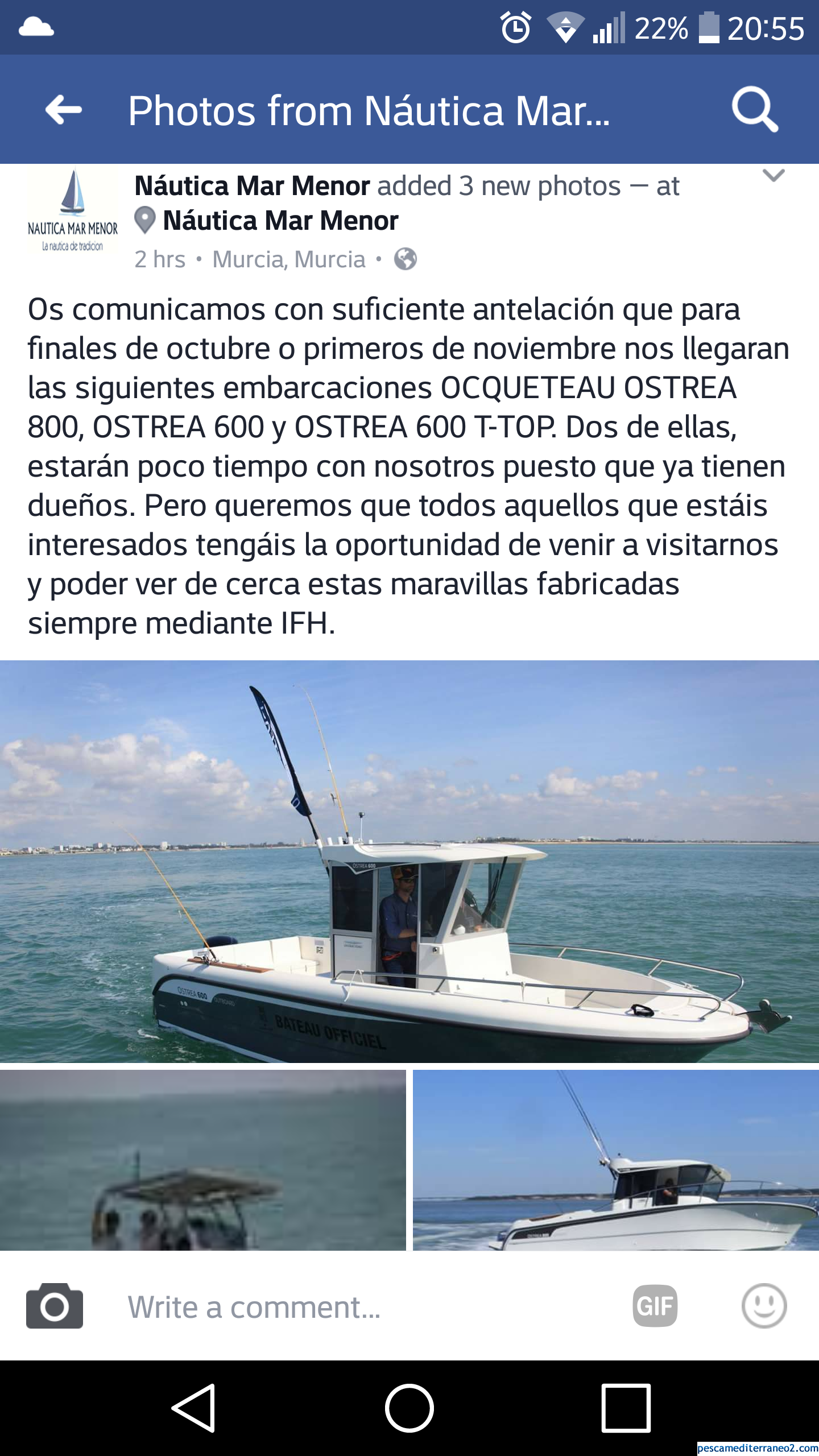
Task: Add a GIF to the comment
Action: tap(655, 1306)
